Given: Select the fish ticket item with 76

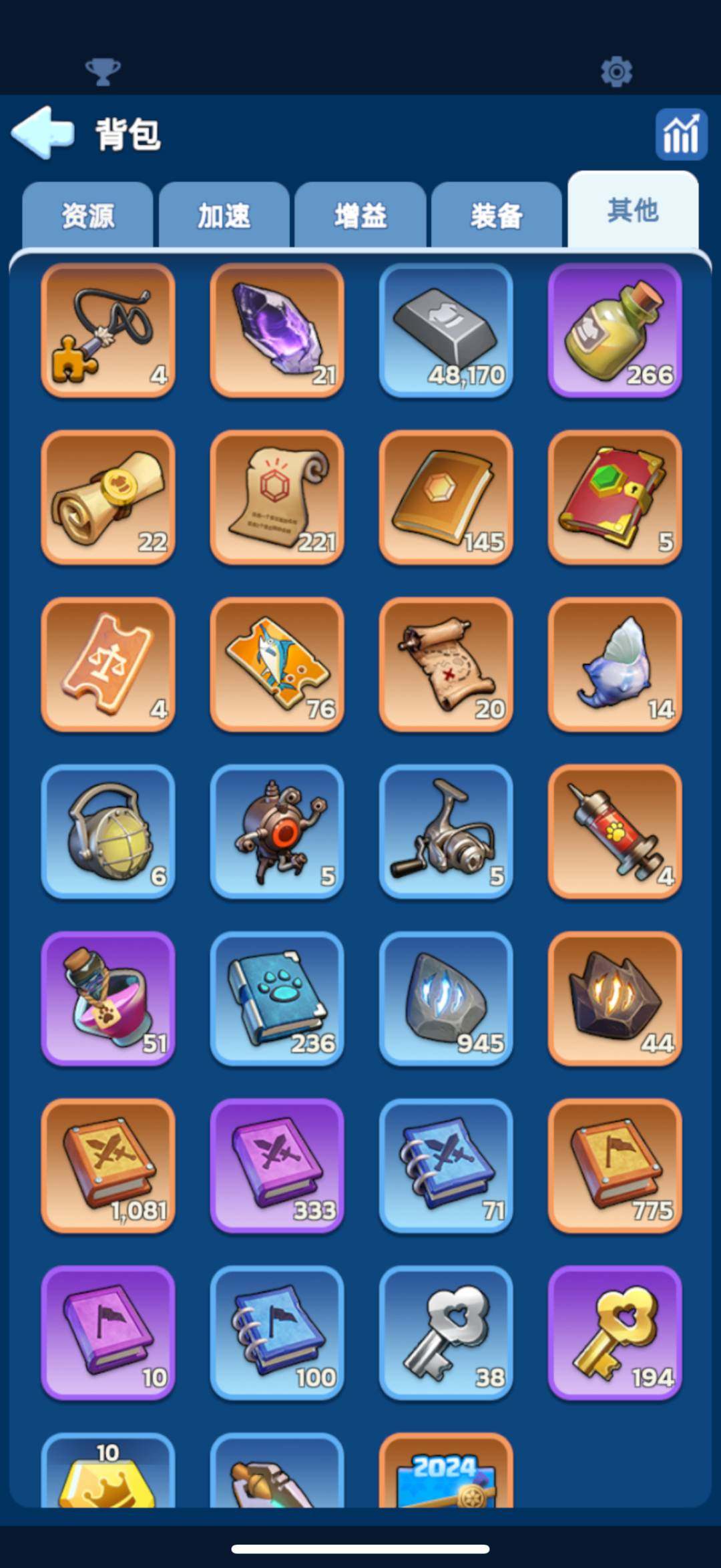Looking at the screenshot, I should [277, 664].
